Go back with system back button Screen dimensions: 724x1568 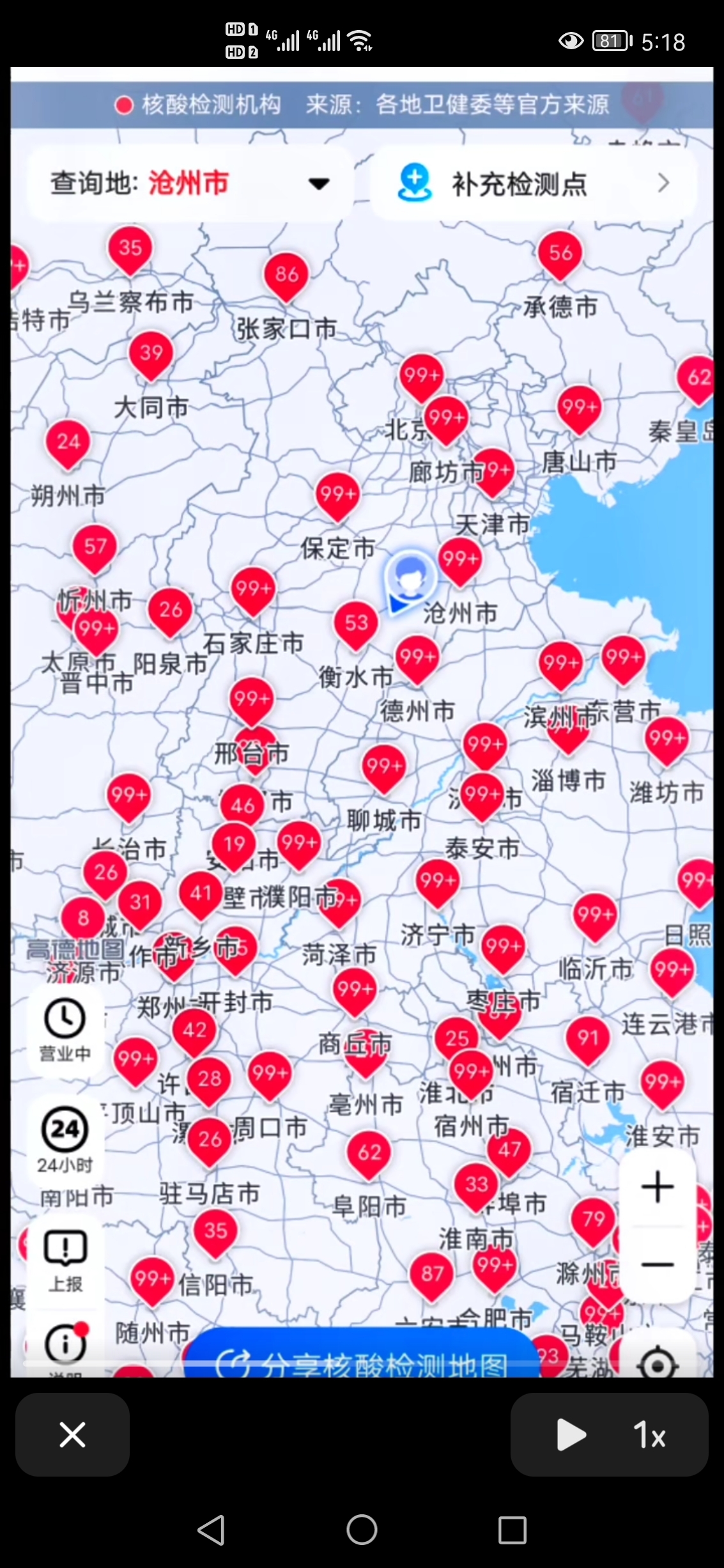211,1530
